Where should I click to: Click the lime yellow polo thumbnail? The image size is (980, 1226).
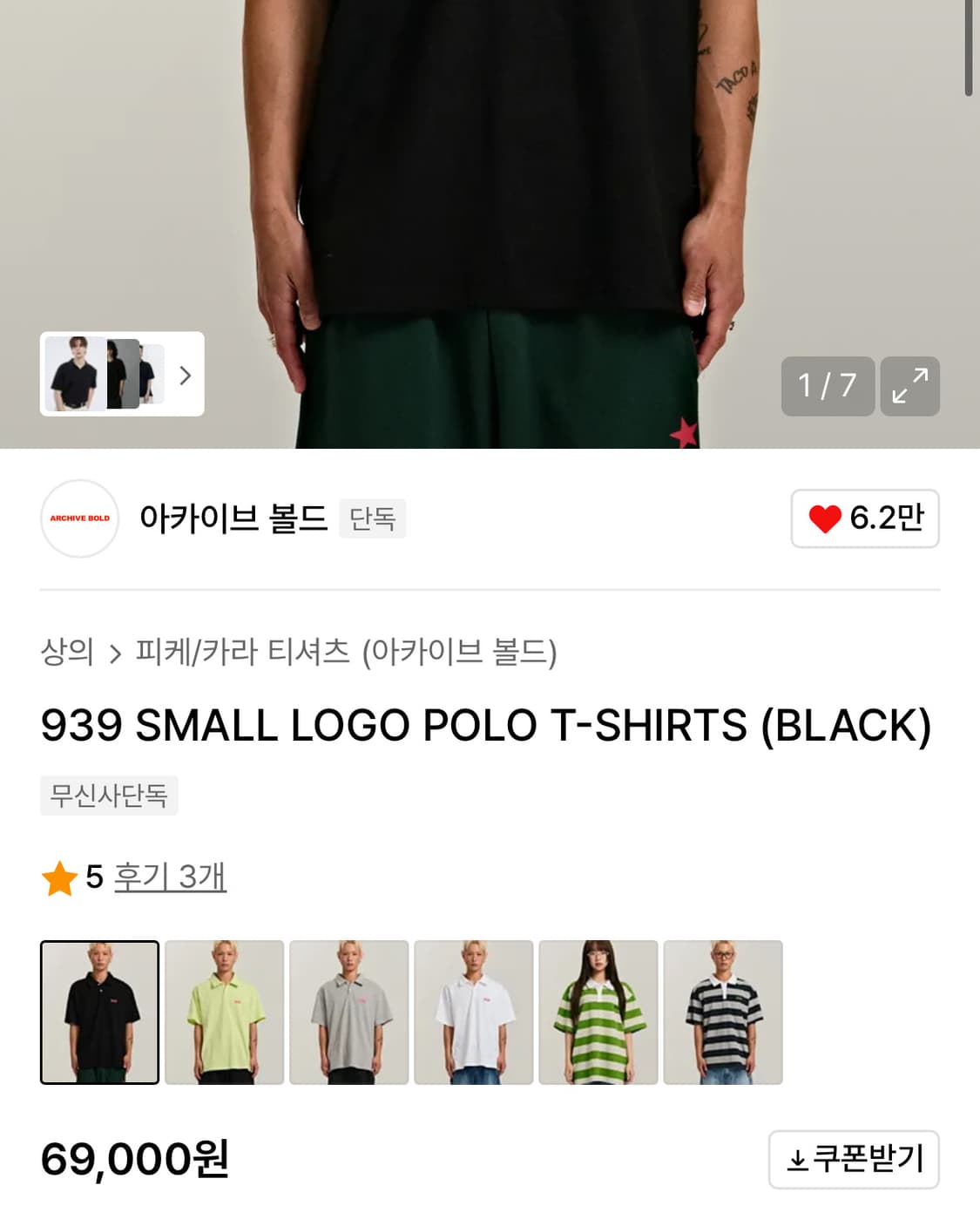click(225, 1012)
